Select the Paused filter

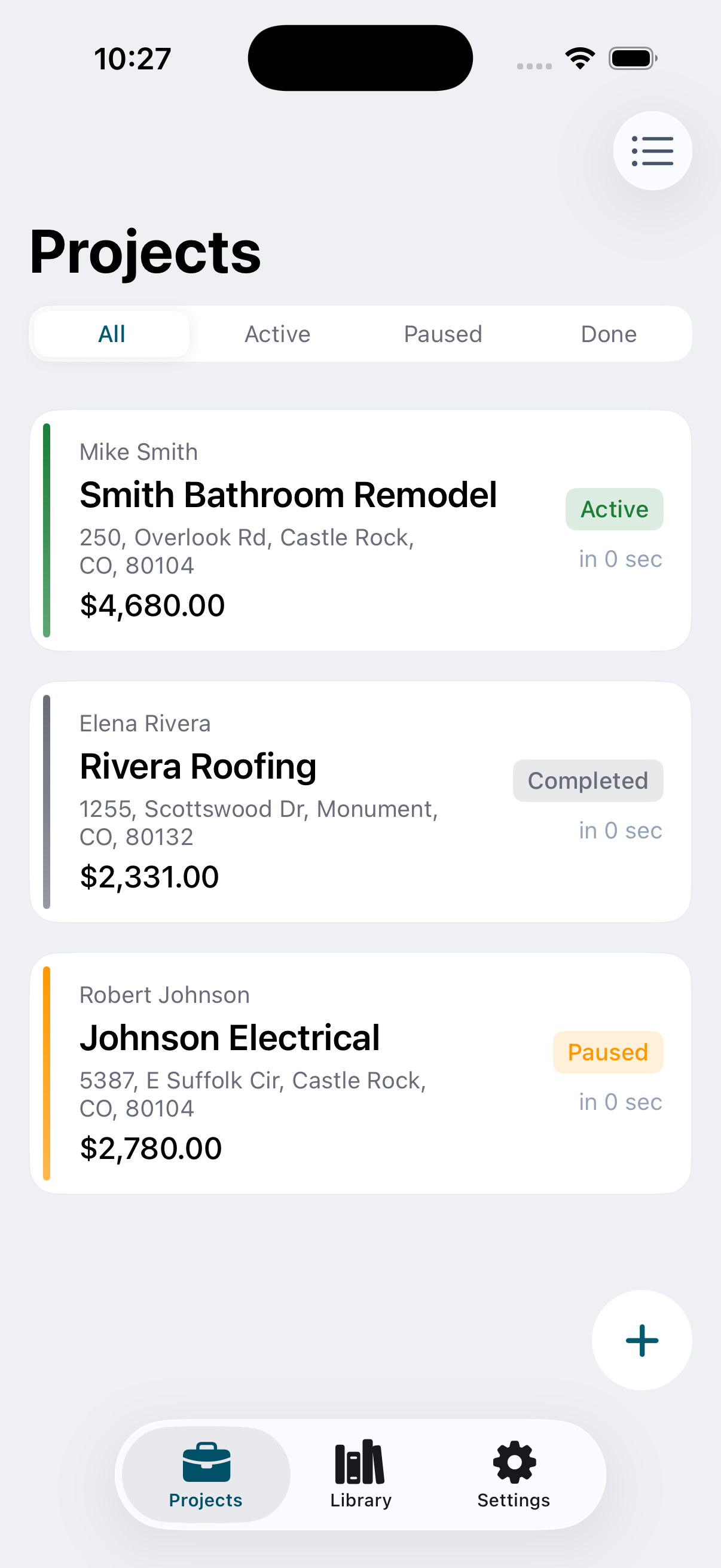443,334
